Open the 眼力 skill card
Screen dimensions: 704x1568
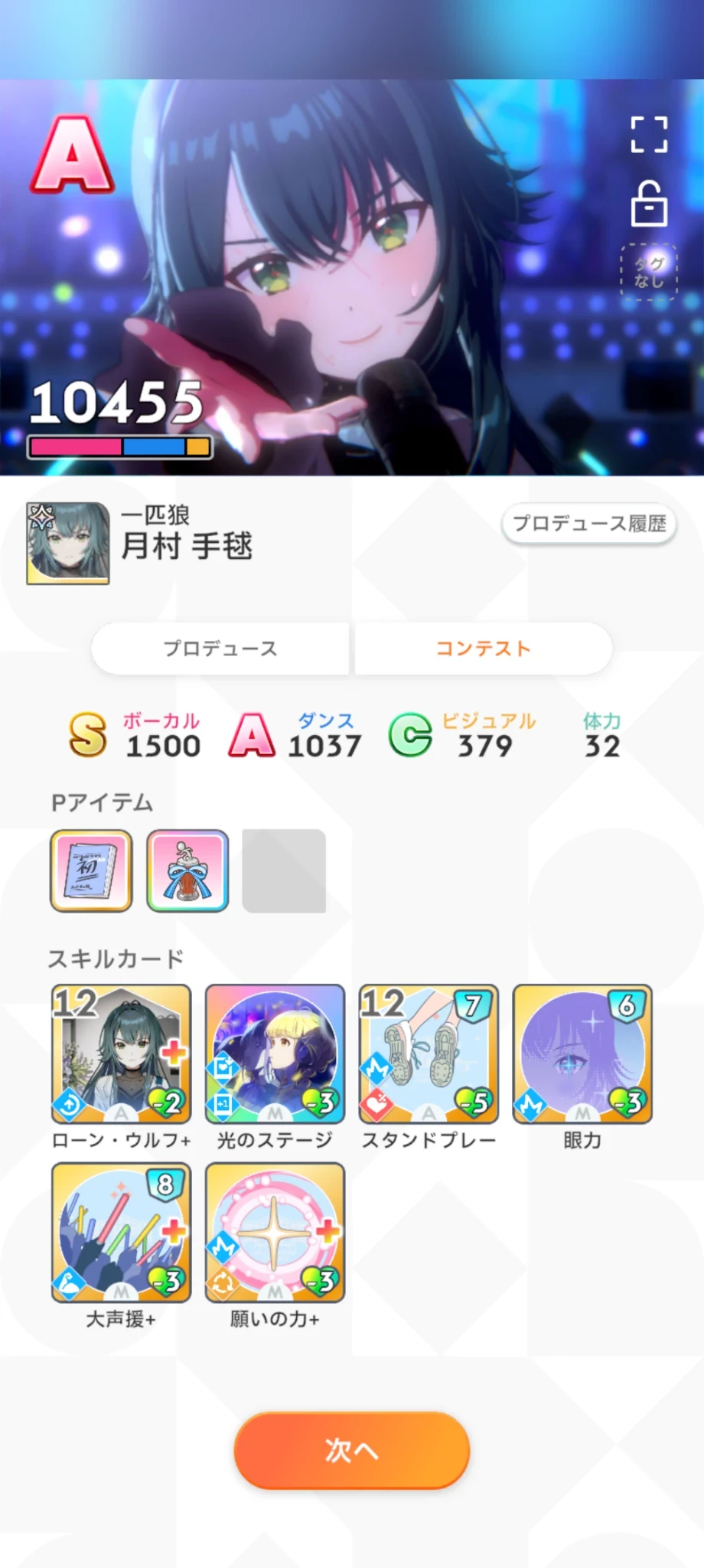pos(582,1054)
